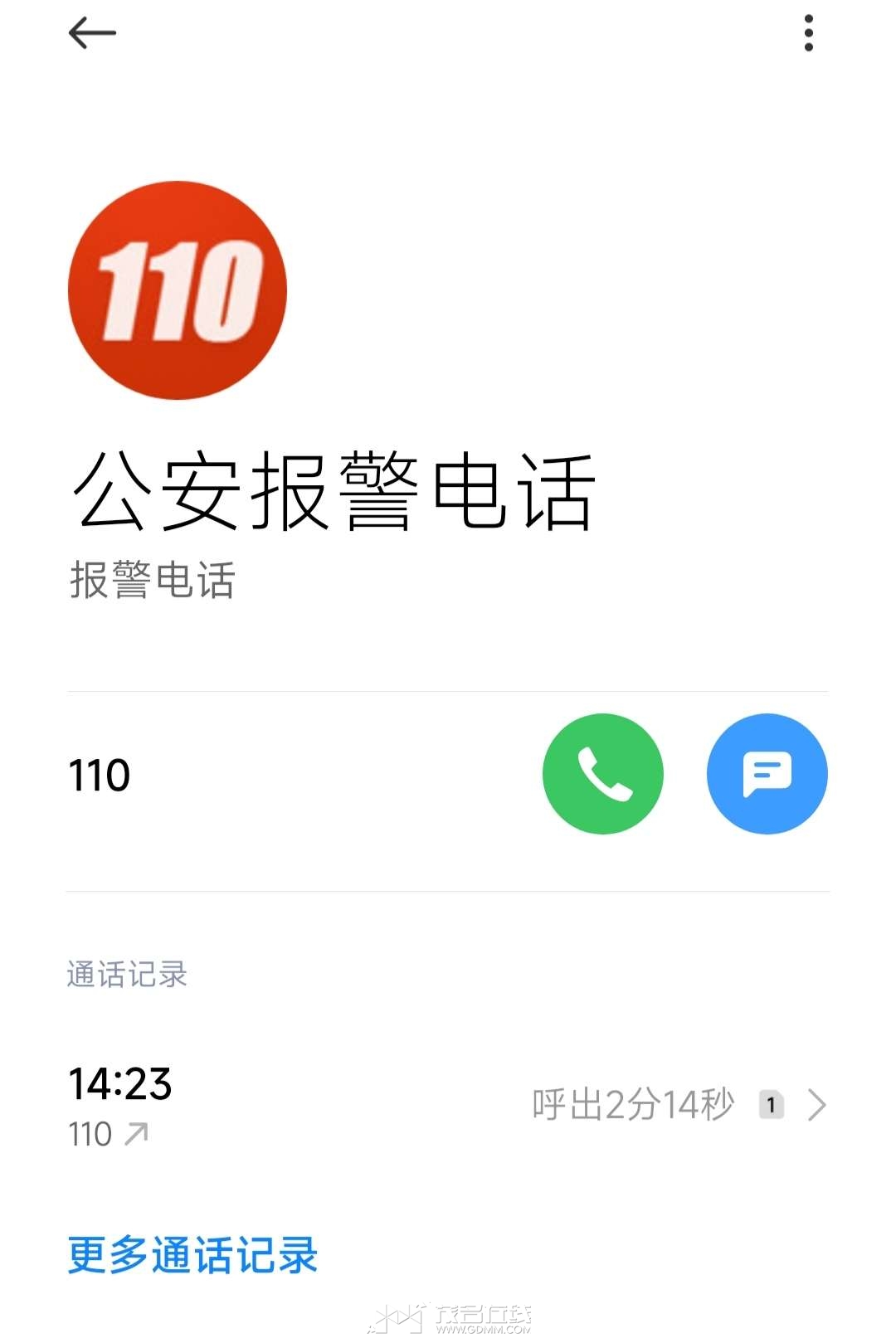Open the 14:23 outgoing call record
Viewport: 896px width, 1338px height.
(x=448, y=1105)
